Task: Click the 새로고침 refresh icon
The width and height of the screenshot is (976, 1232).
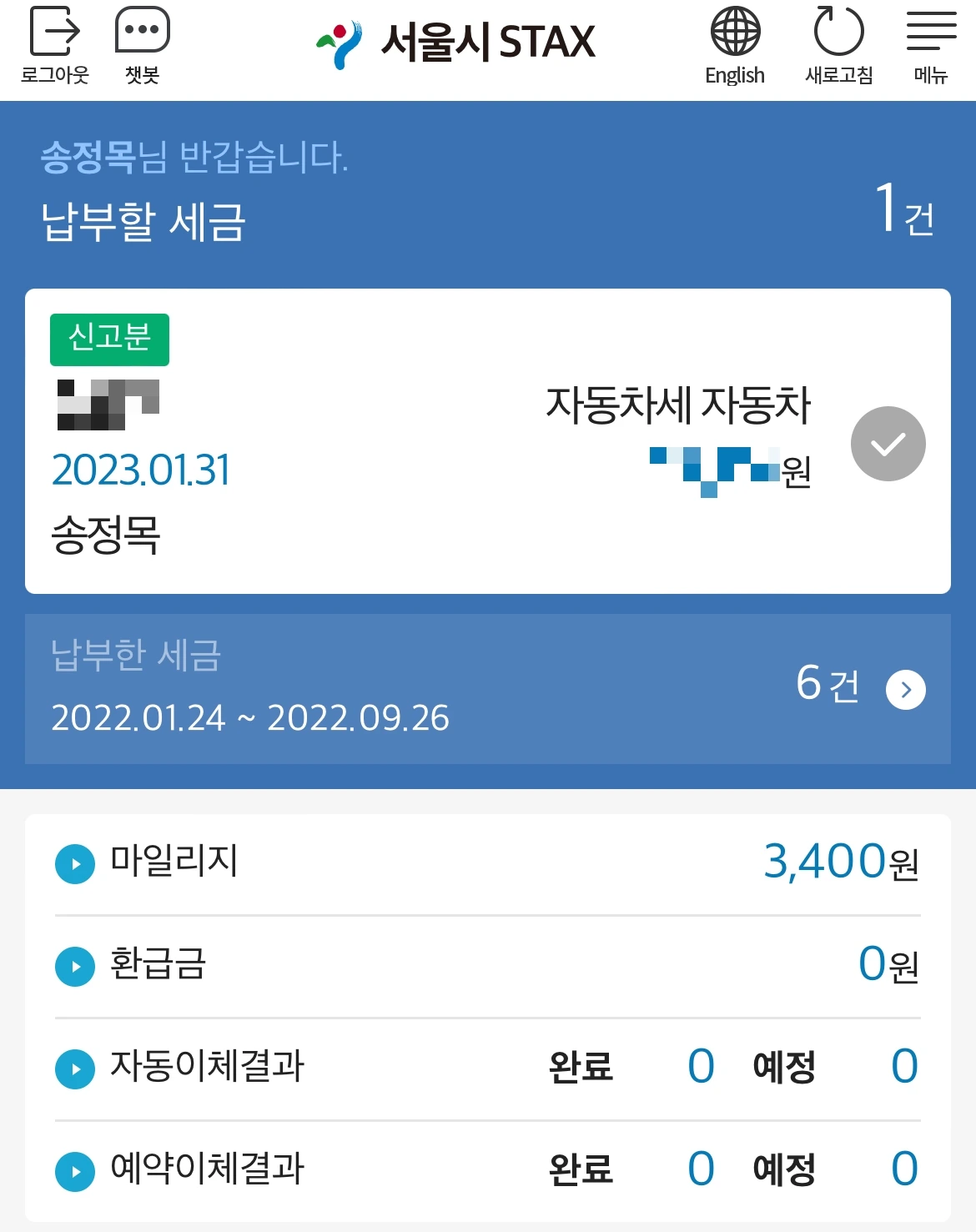Action: [x=837, y=35]
